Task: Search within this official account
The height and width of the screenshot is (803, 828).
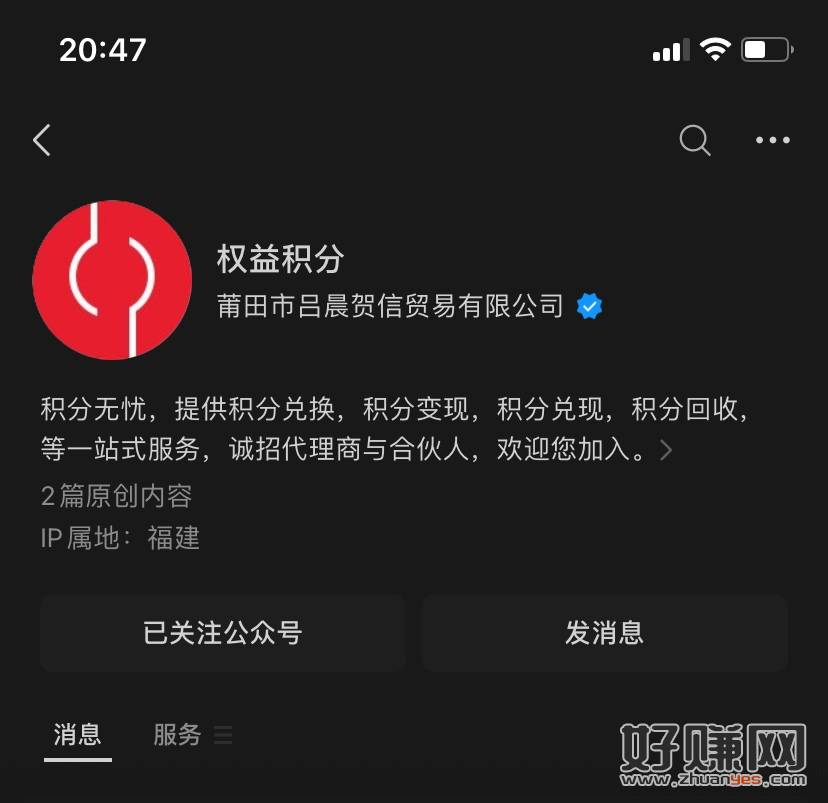Action: (695, 140)
